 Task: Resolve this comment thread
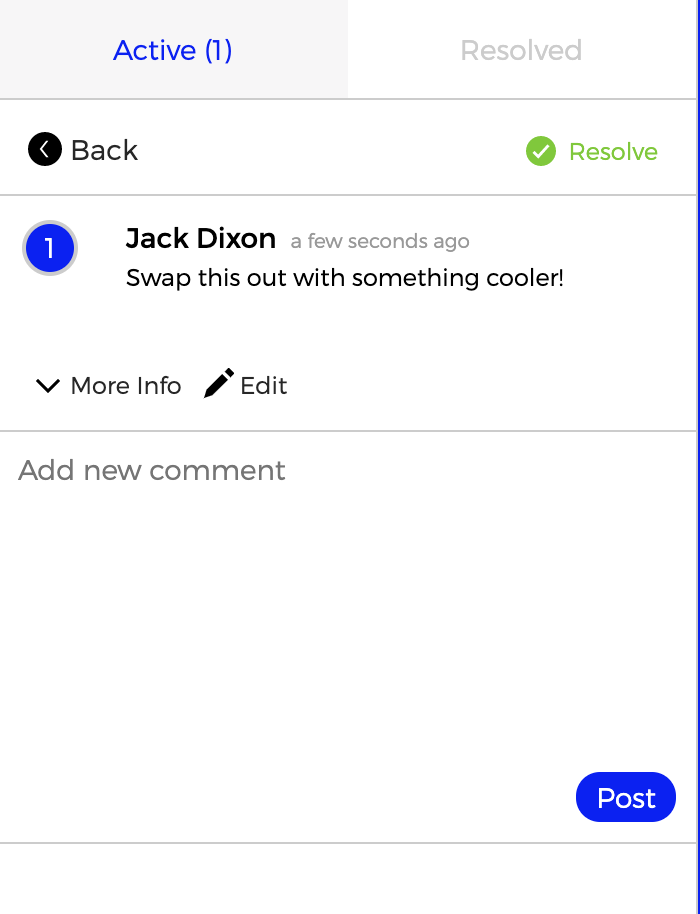click(x=592, y=152)
